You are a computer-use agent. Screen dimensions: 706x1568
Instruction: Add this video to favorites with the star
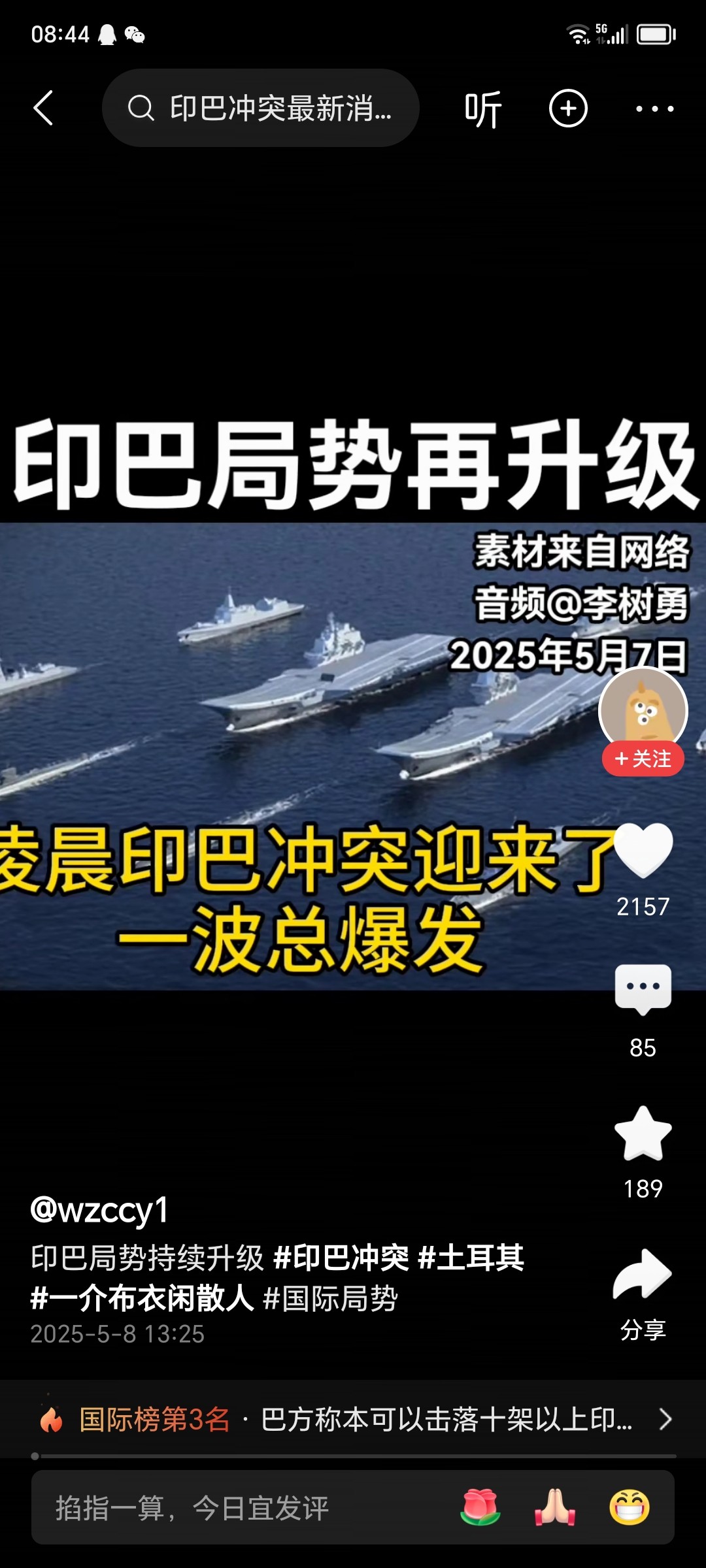coord(643,1134)
